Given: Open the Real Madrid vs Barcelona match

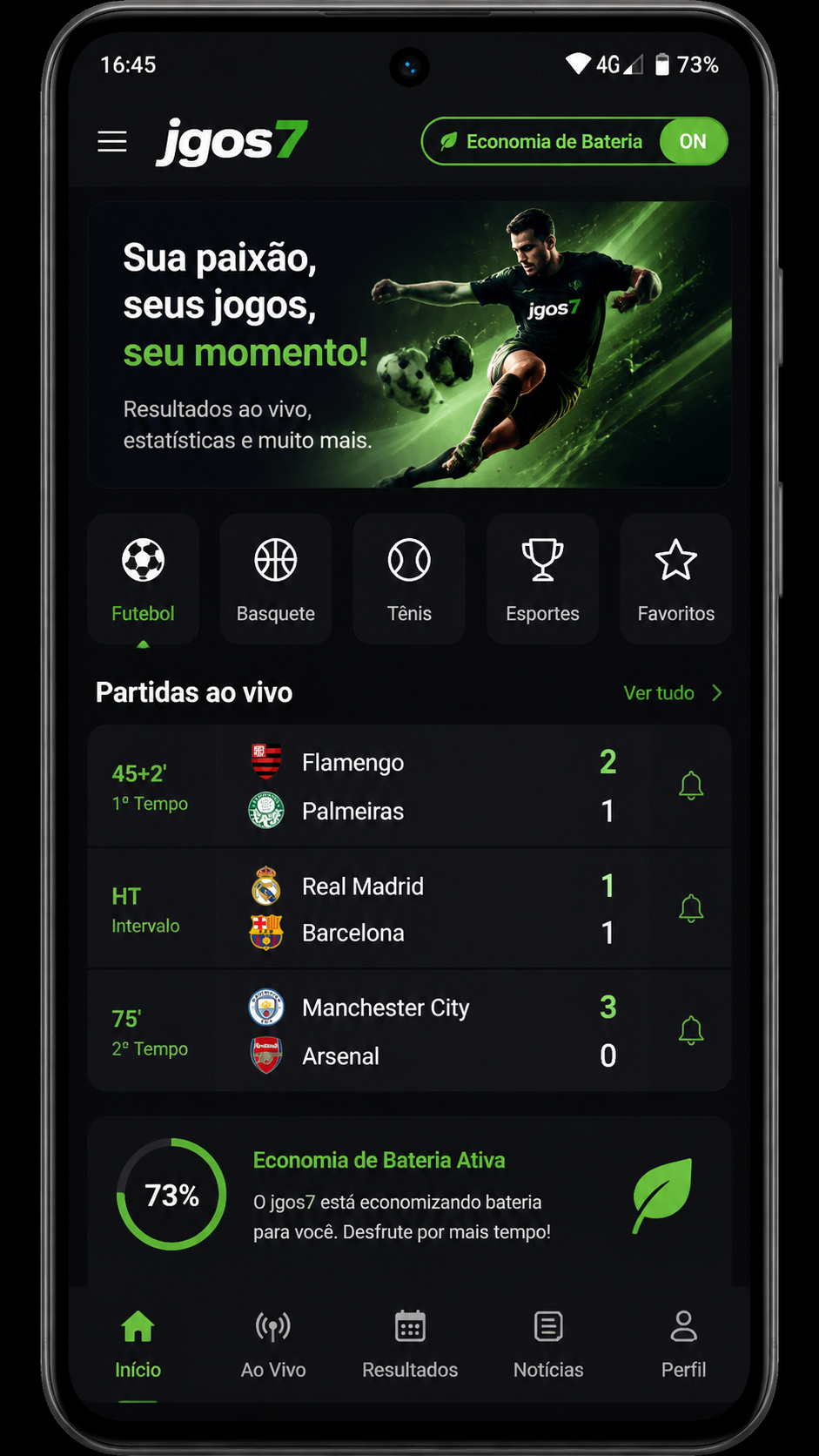Looking at the screenshot, I should click(409, 909).
